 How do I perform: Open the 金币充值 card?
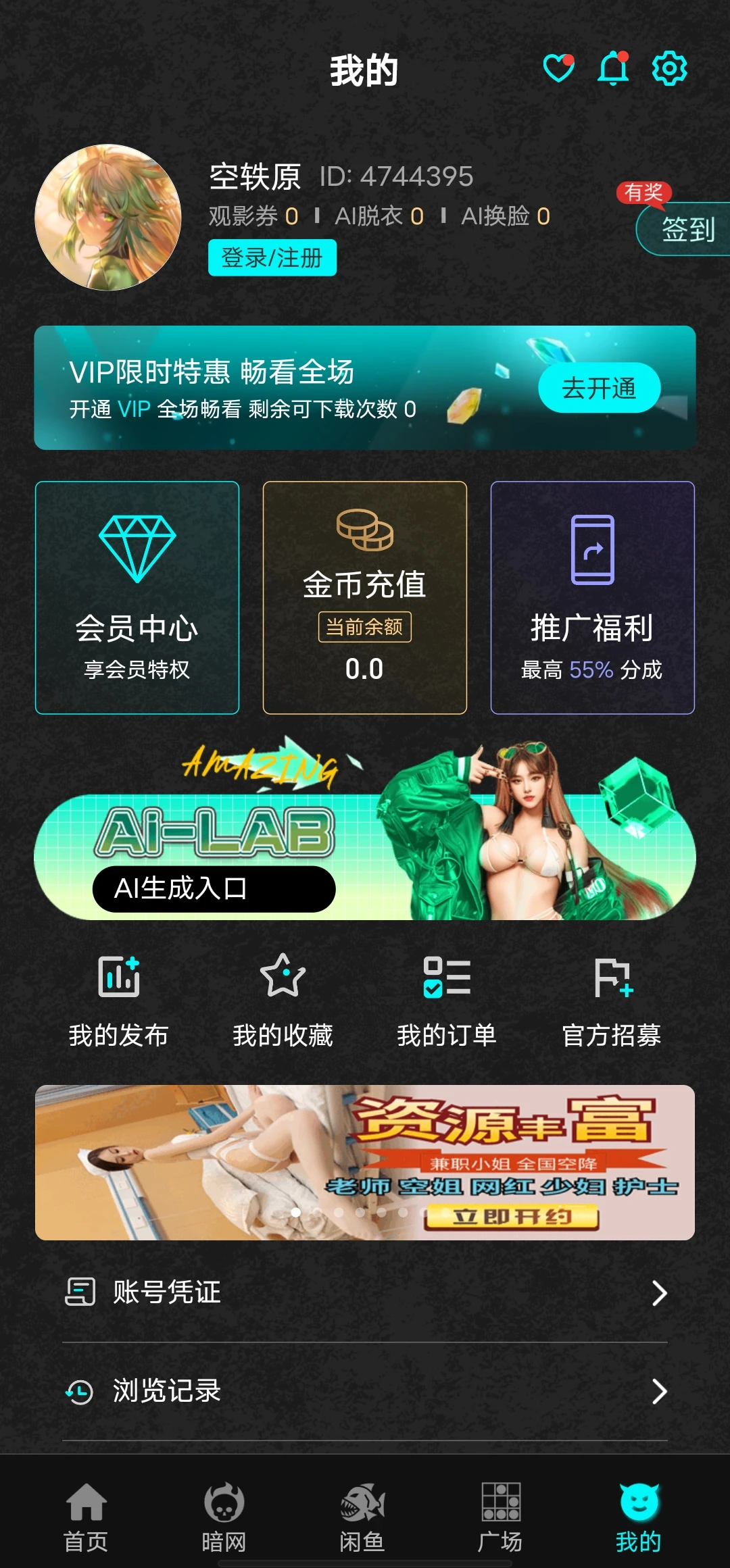(365, 597)
